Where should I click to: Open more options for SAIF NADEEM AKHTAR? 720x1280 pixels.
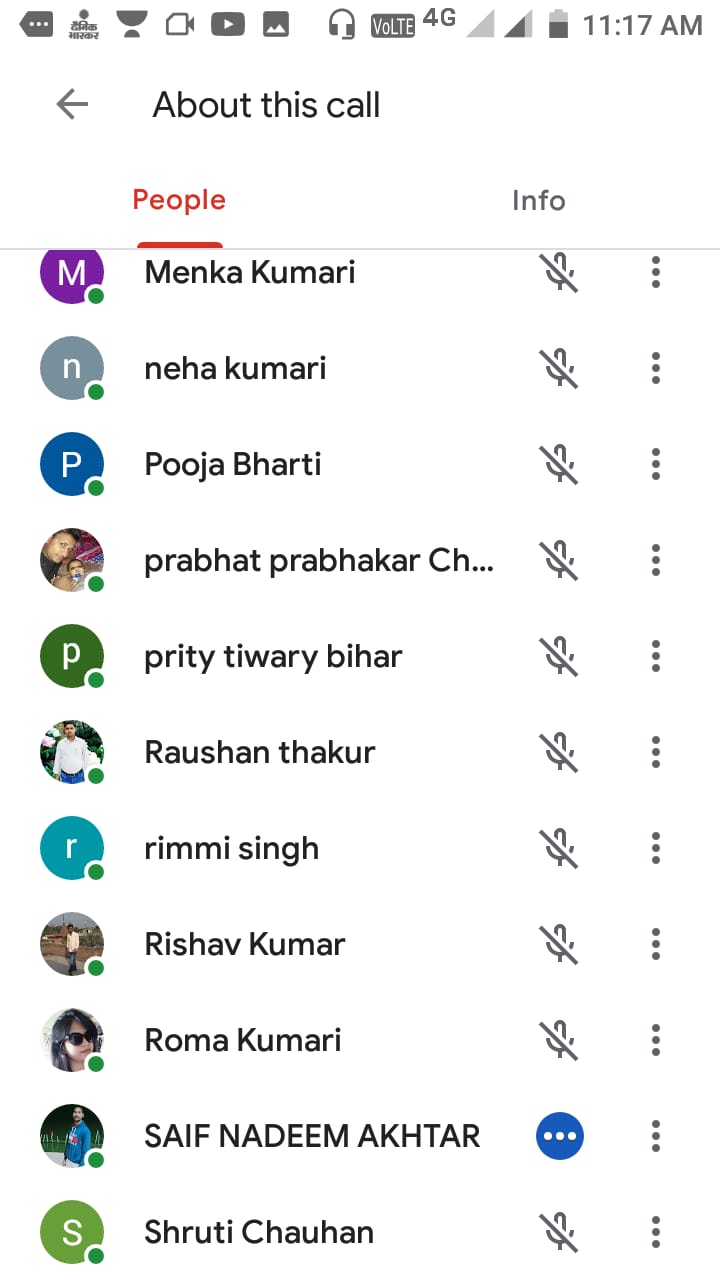point(656,1136)
